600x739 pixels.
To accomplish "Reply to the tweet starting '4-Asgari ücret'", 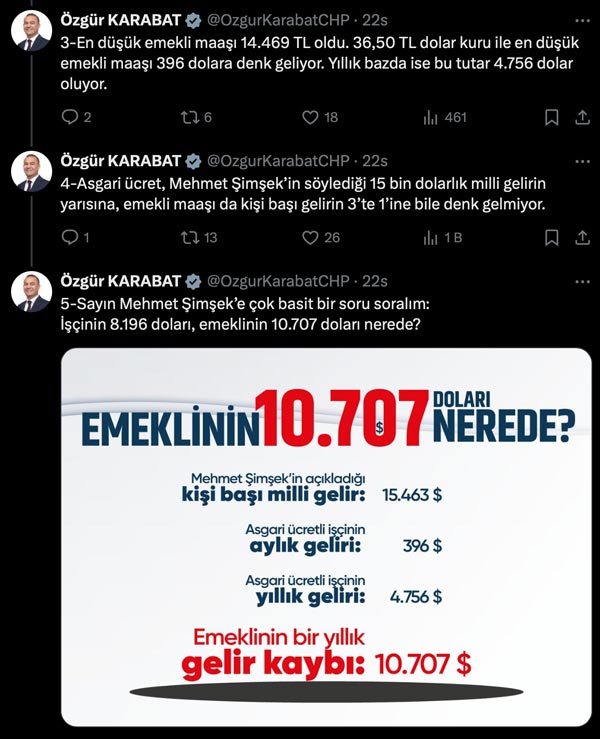I will point(70,237).
